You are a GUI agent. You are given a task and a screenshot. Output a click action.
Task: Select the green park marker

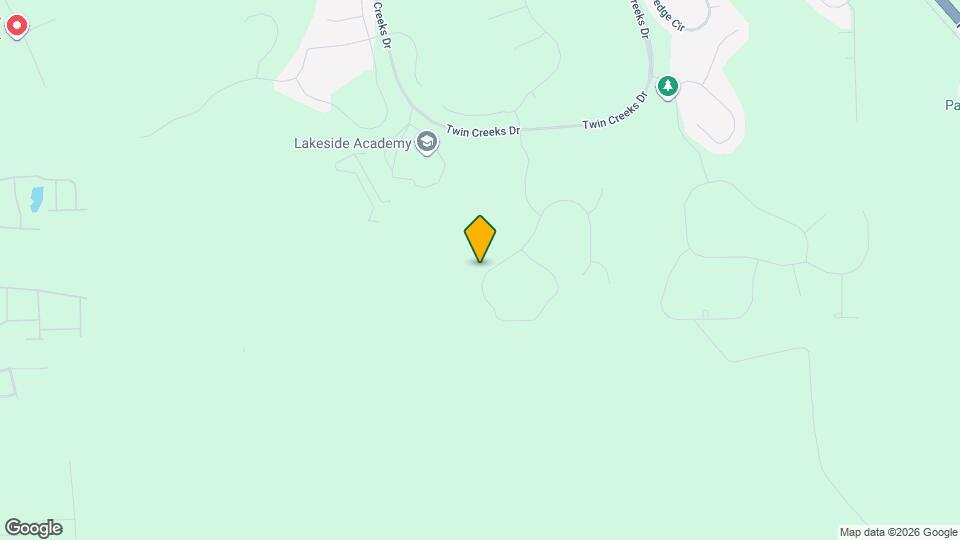(668, 87)
